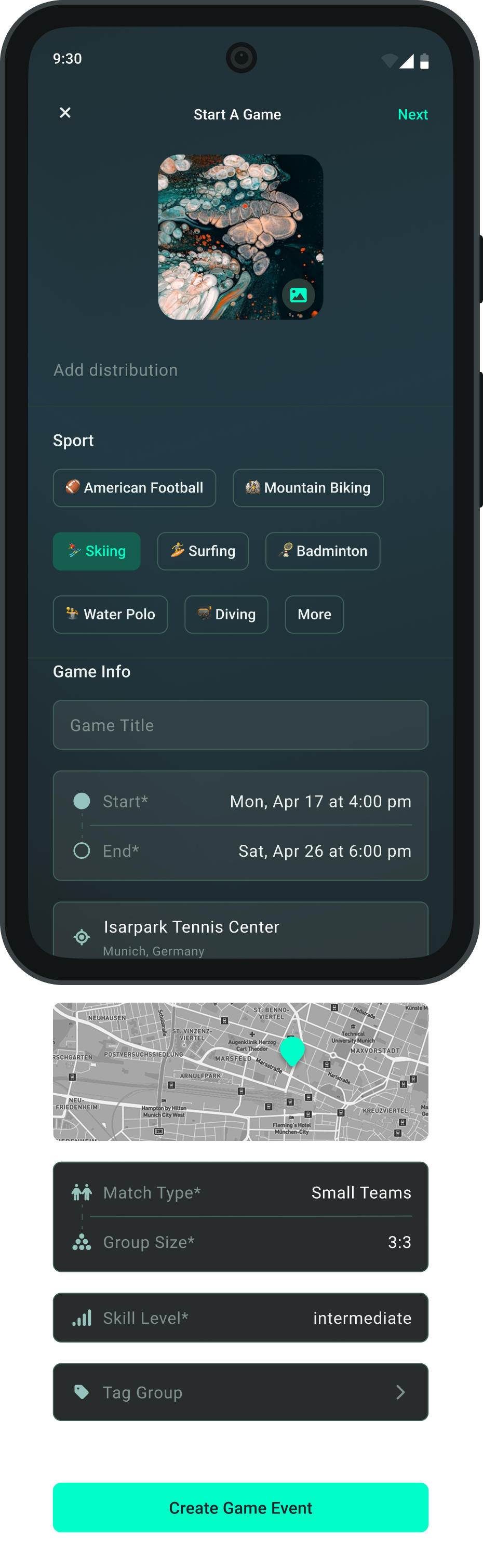Tap Next to continue

[x=412, y=114]
